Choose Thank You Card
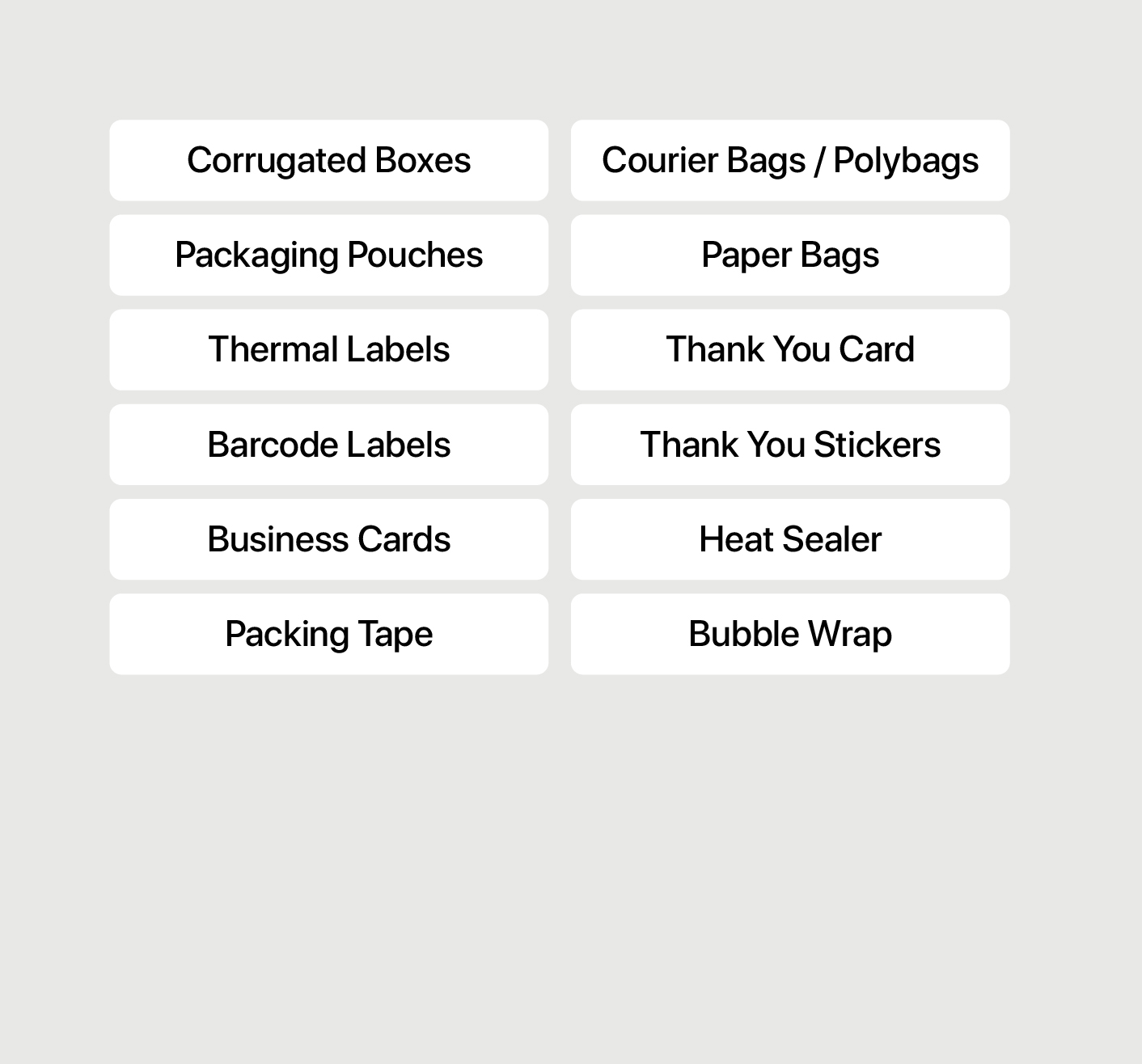Image resolution: width=1142 pixels, height=1064 pixels. (789, 349)
